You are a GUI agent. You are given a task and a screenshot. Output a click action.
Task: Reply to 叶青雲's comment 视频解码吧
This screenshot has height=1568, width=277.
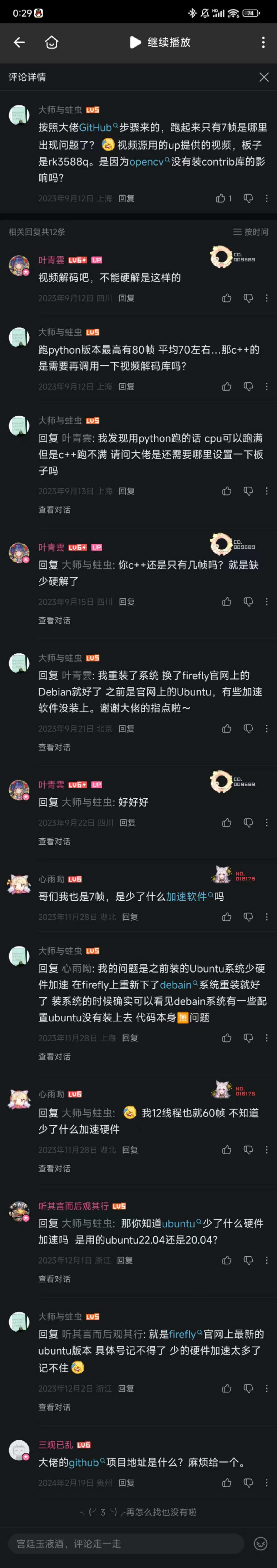tap(126, 298)
